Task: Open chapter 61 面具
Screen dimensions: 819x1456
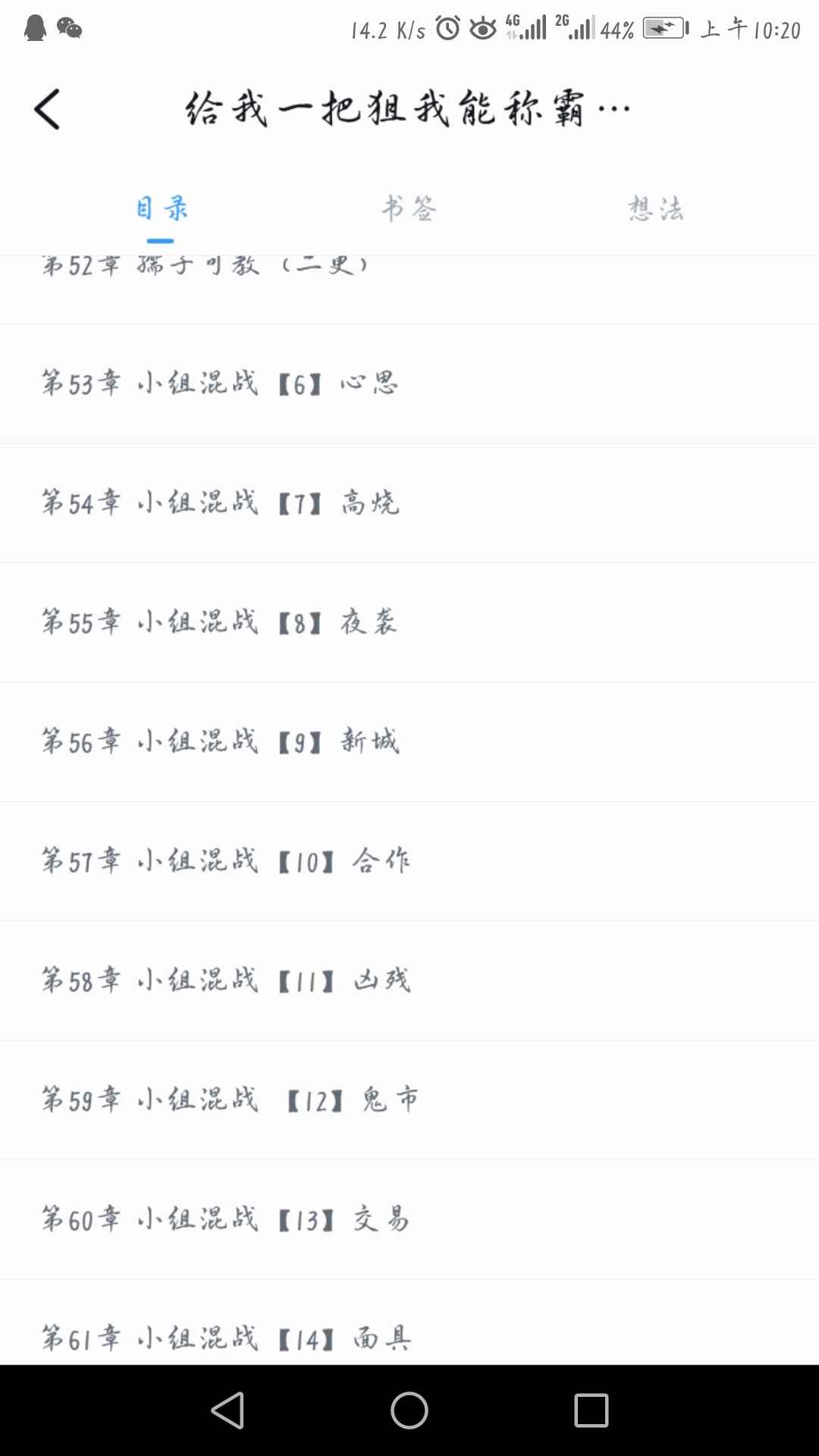Action: [409, 1323]
